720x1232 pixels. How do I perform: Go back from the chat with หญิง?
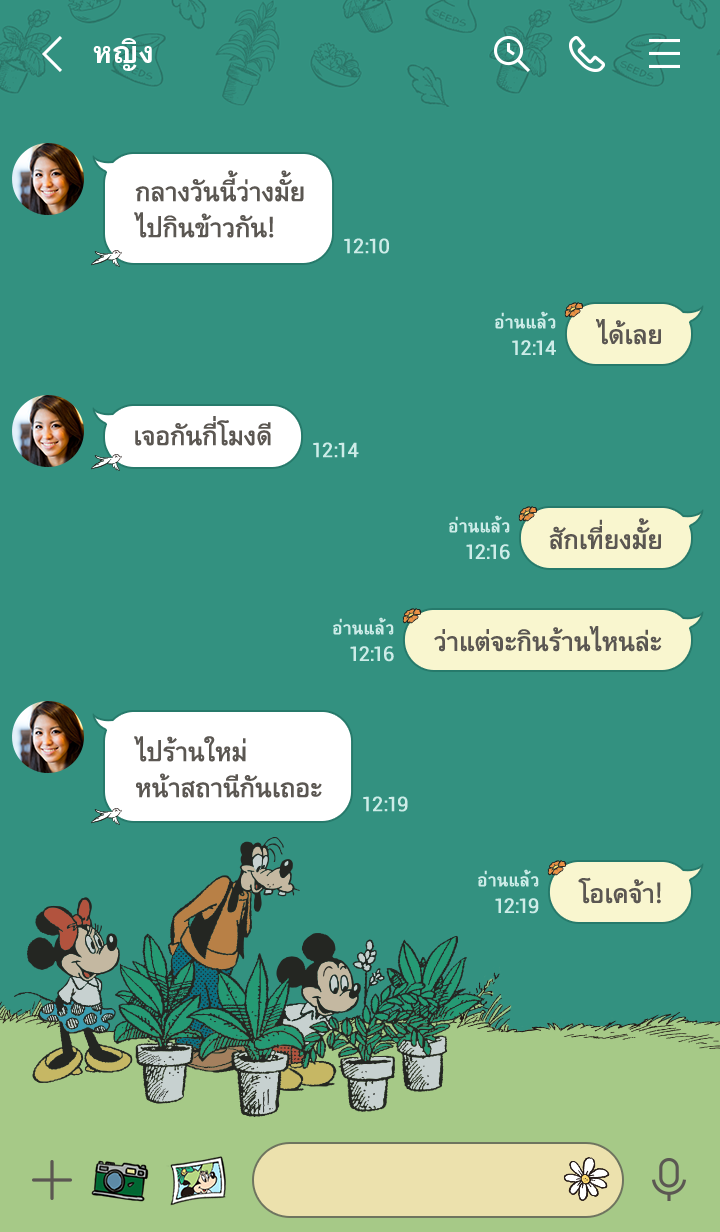(x=52, y=54)
